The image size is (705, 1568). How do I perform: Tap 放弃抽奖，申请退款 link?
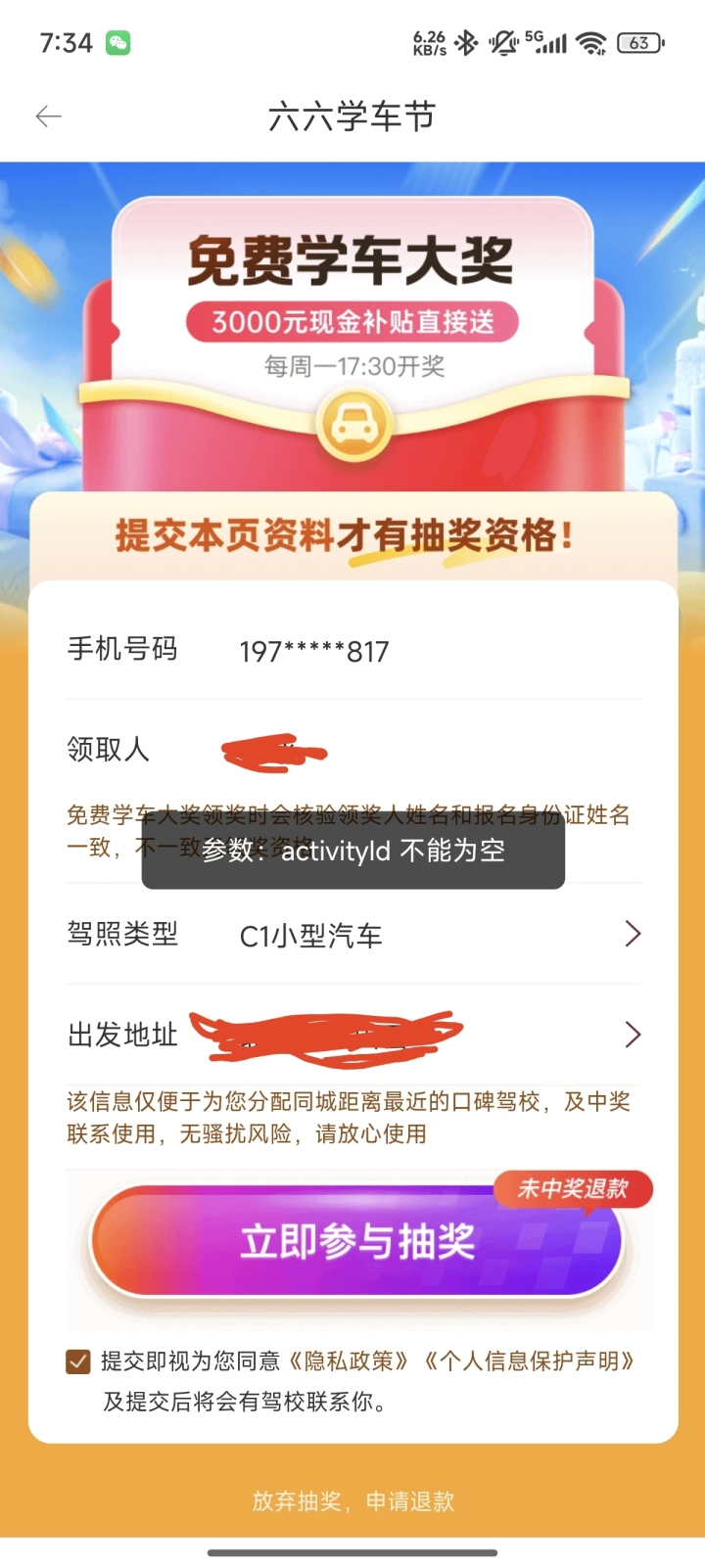(352, 1500)
